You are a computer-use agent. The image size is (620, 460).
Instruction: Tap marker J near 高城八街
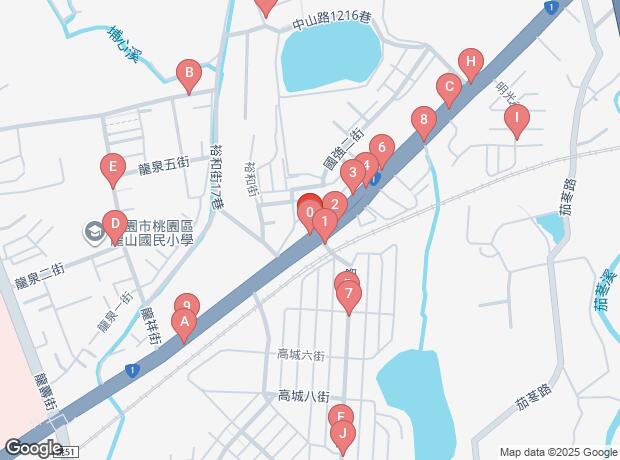(343, 437)
